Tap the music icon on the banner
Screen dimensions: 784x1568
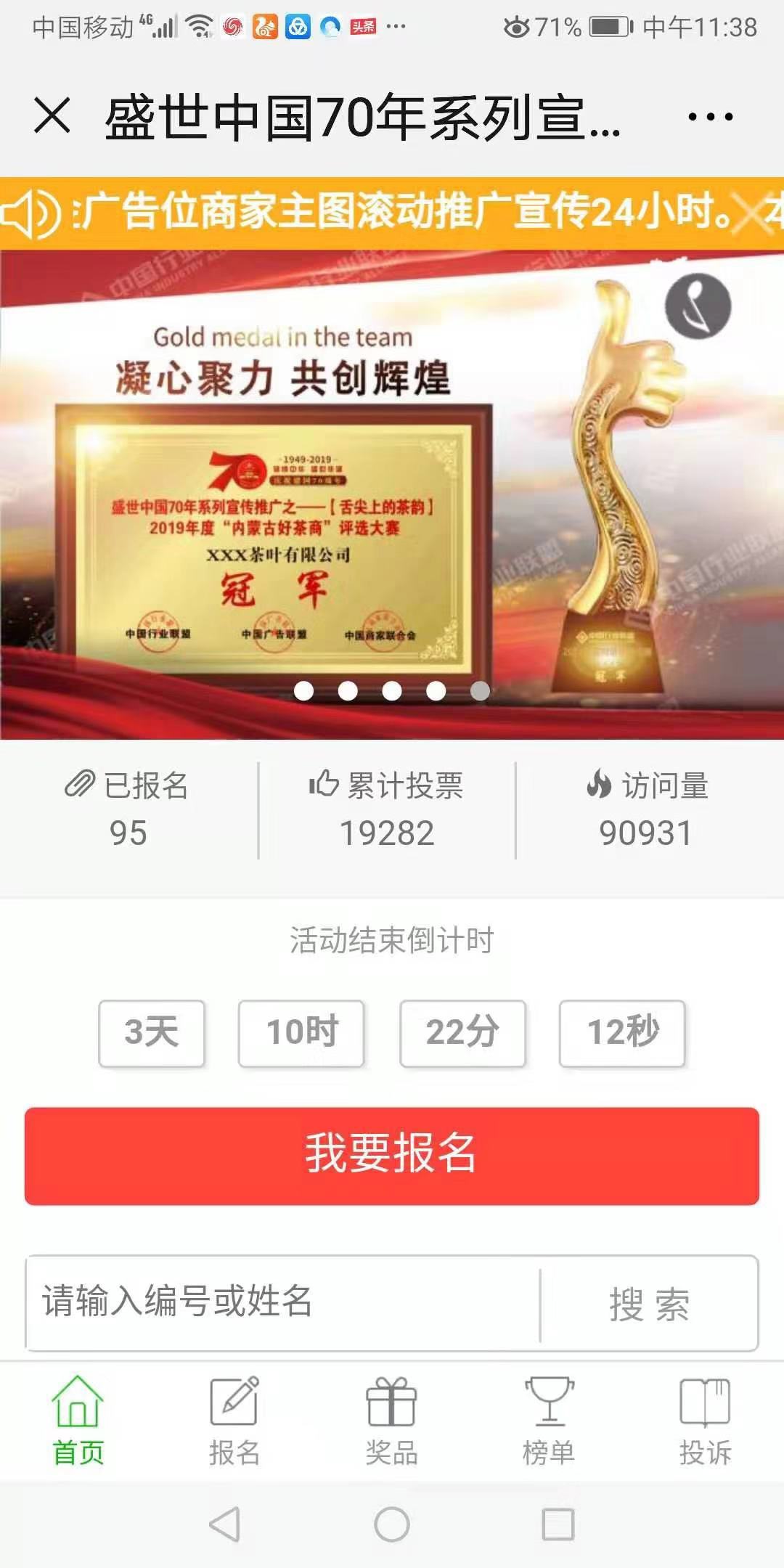[698, 306]
